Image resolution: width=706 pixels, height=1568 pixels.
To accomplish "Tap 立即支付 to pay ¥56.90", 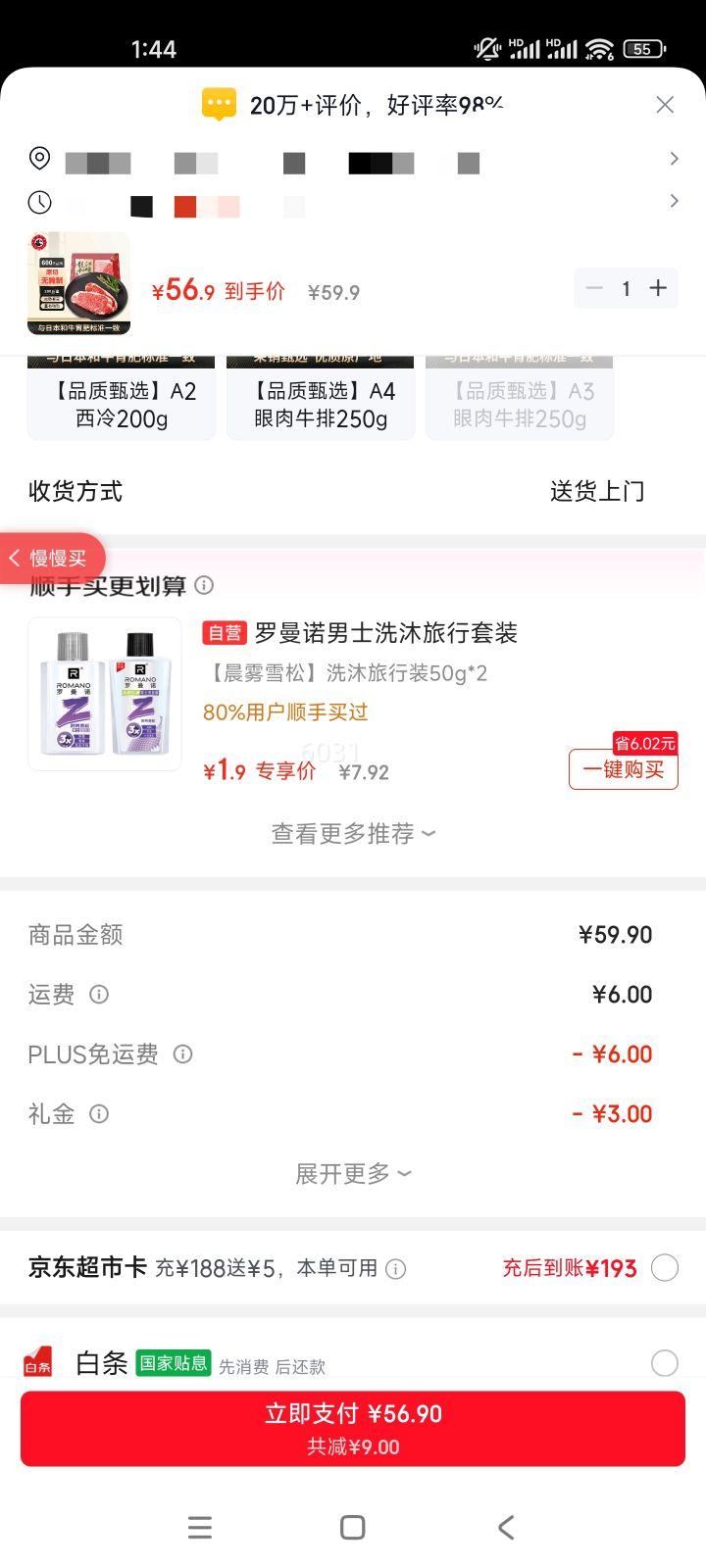I will (353, 1428).
